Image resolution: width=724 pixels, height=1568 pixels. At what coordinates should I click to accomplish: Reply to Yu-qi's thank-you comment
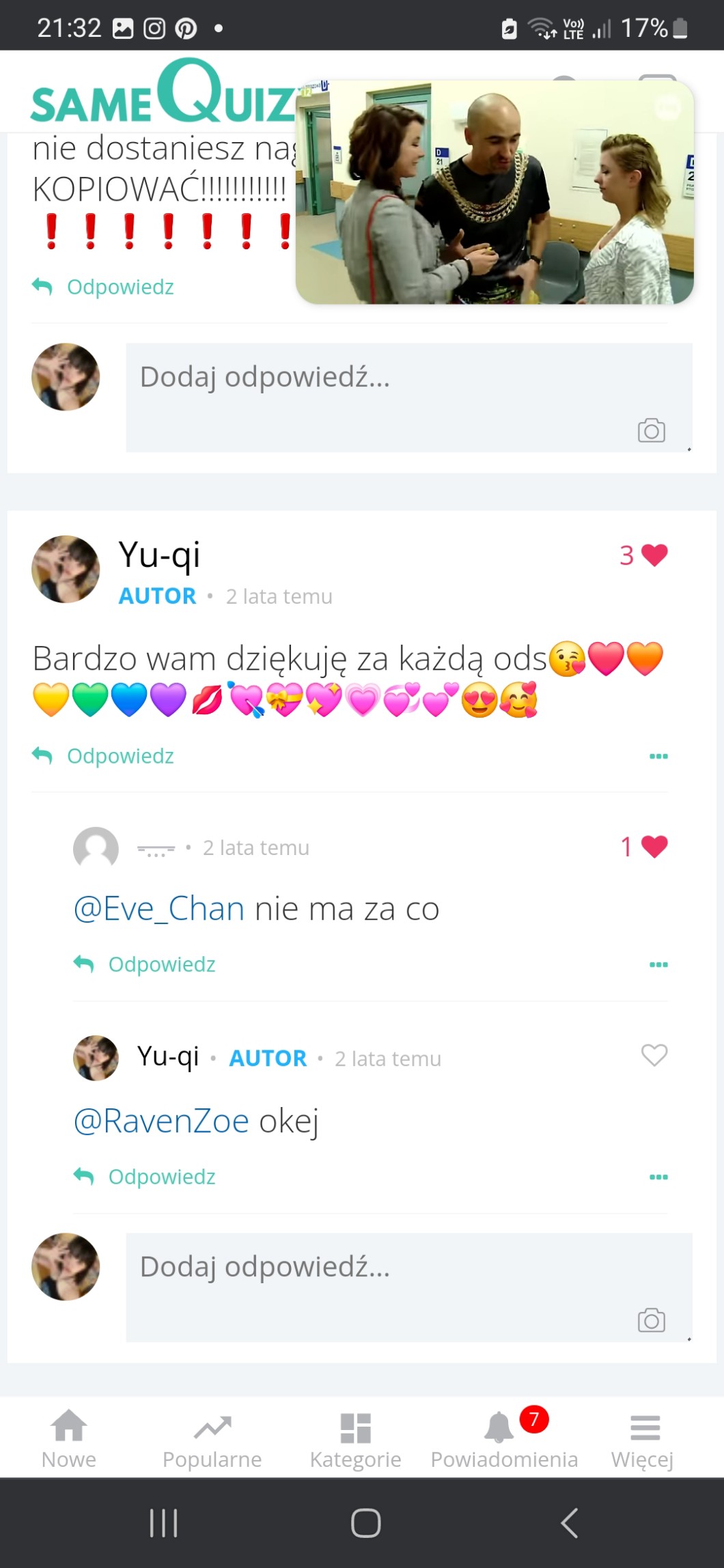[x=104, y=756]
